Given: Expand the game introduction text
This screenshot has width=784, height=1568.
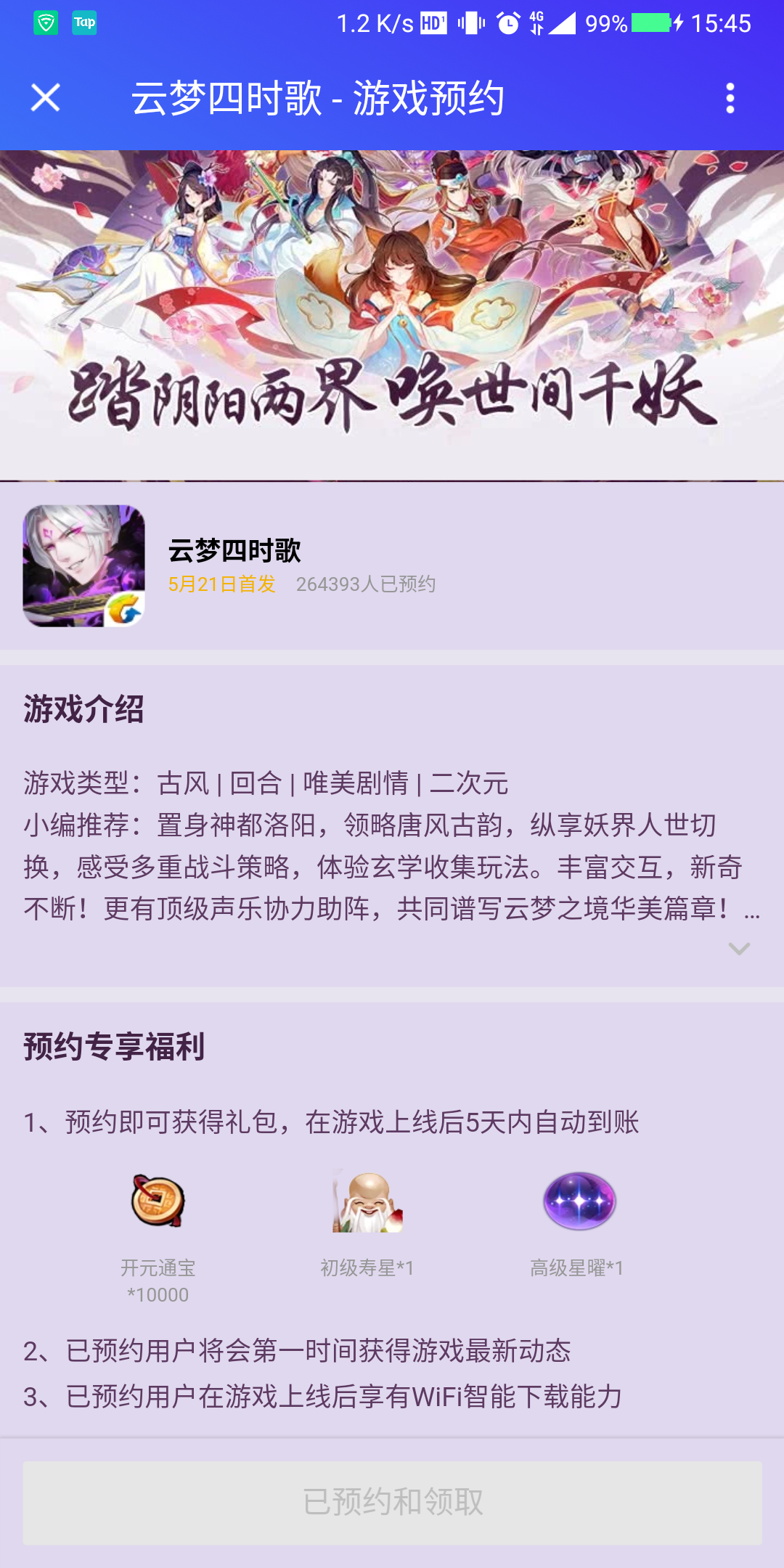Looking at the screenshot, I should (738, 949).
